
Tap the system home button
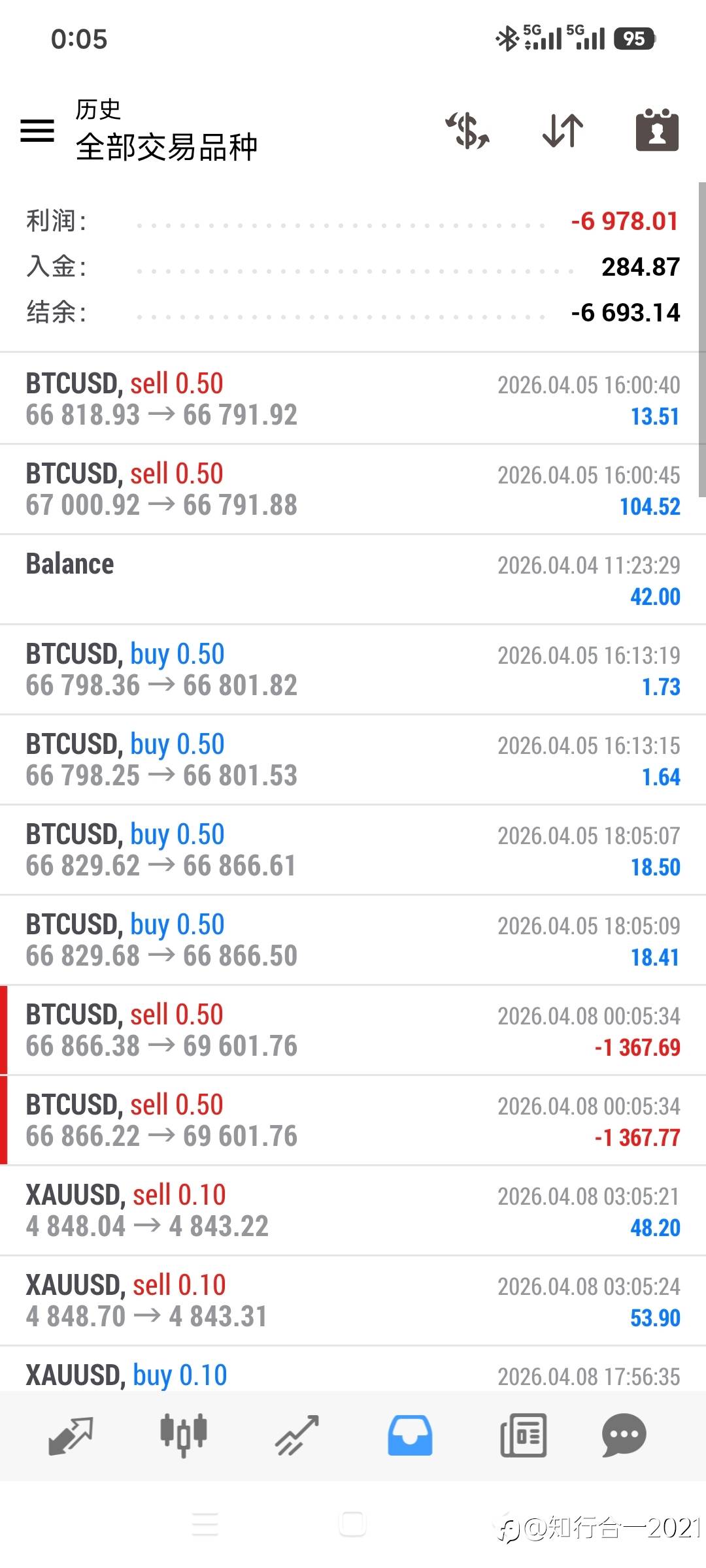tap(352, 1524)
